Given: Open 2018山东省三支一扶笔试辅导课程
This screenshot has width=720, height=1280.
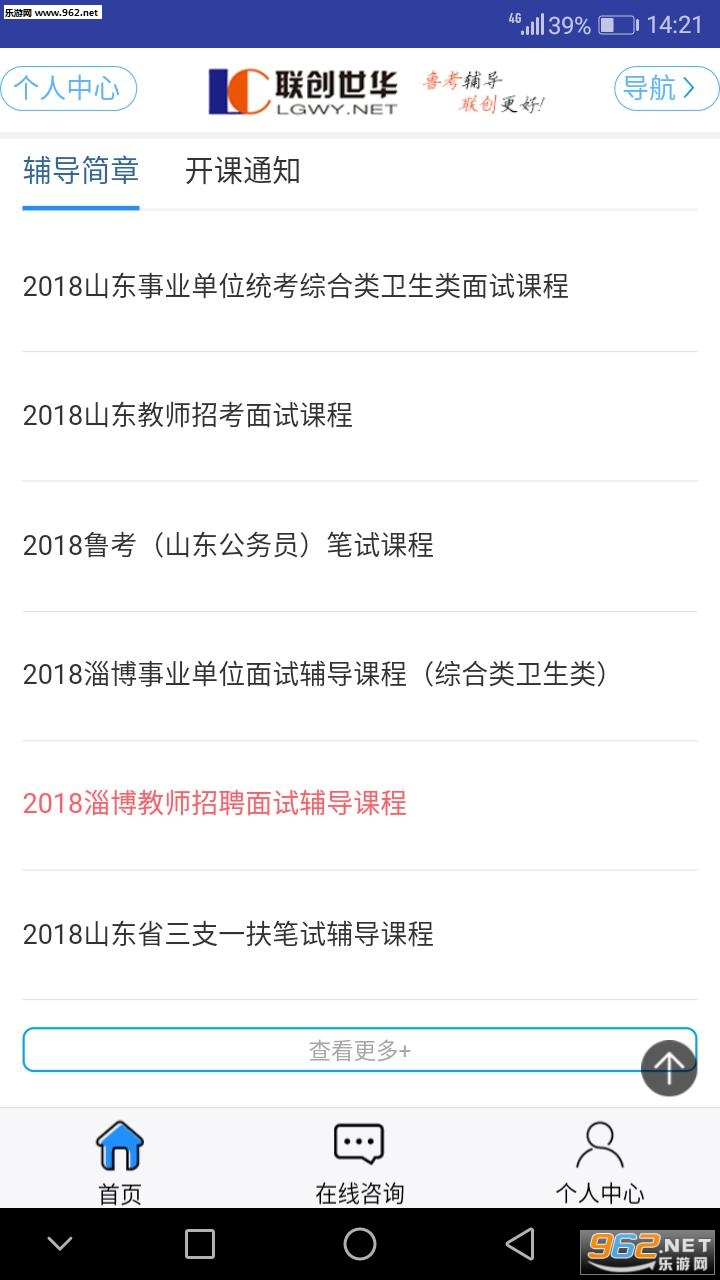Looking at the screenshot, I should 228,934.
